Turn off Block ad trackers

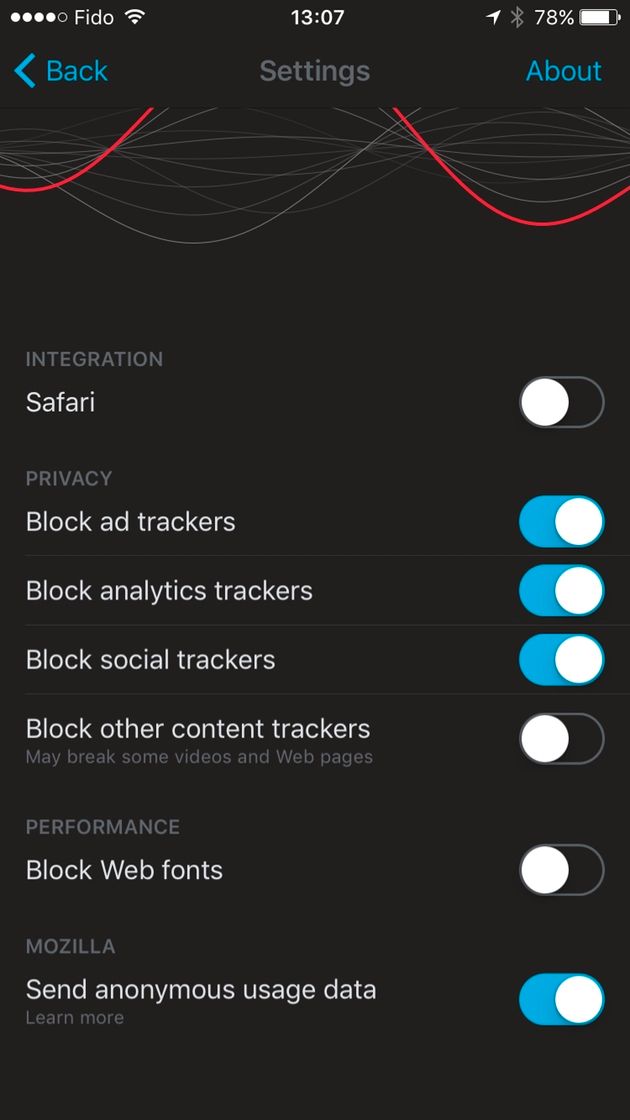click(561, 522)
